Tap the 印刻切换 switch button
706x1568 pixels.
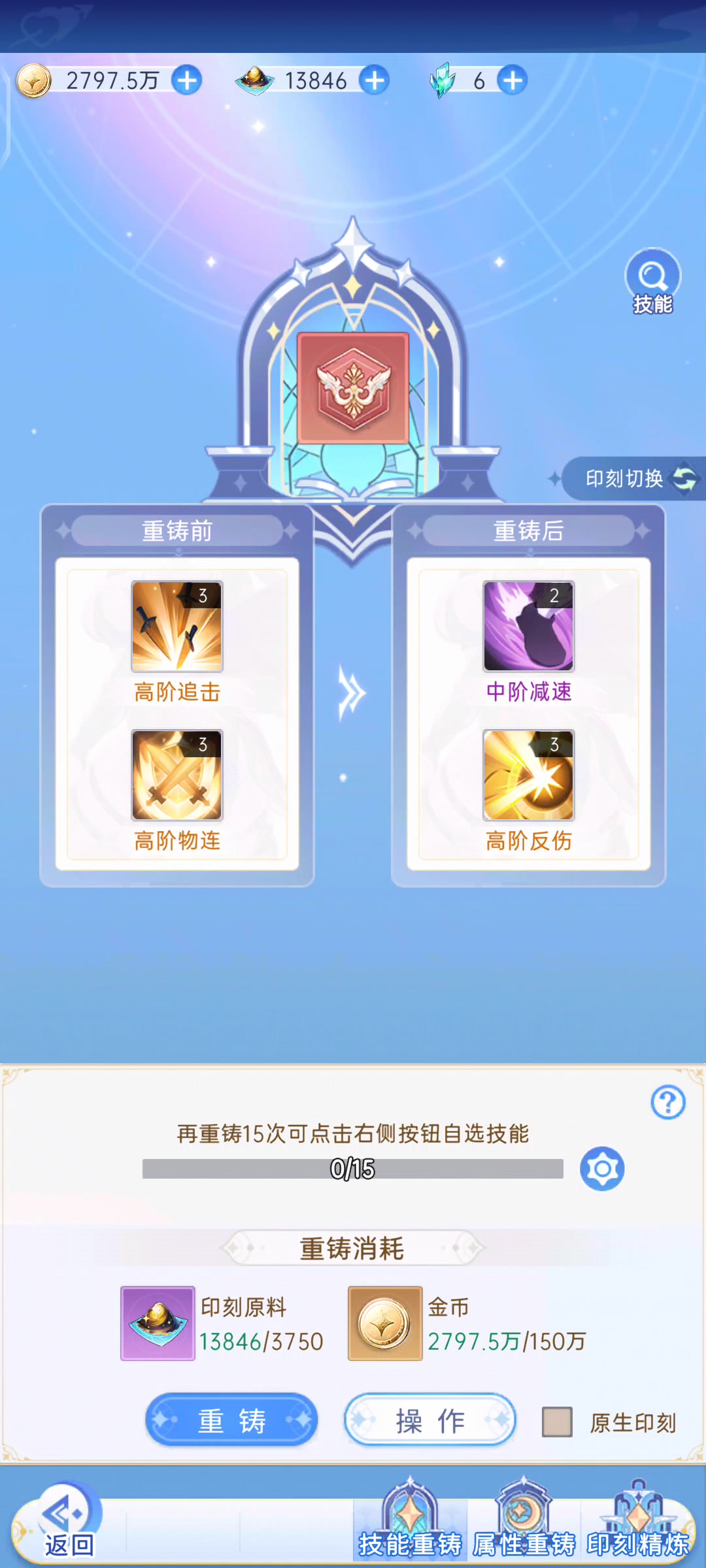click(x=634, y=479)
